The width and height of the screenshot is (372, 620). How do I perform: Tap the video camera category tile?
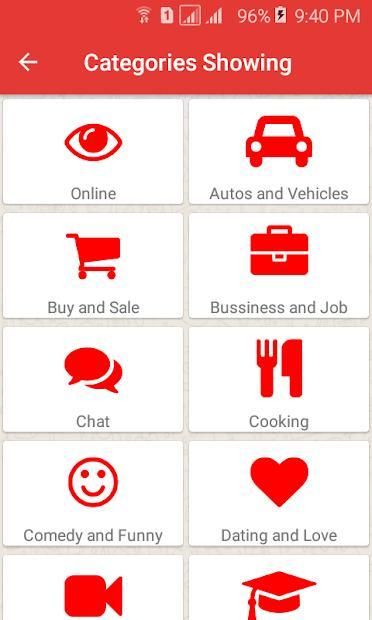point(93,588)
